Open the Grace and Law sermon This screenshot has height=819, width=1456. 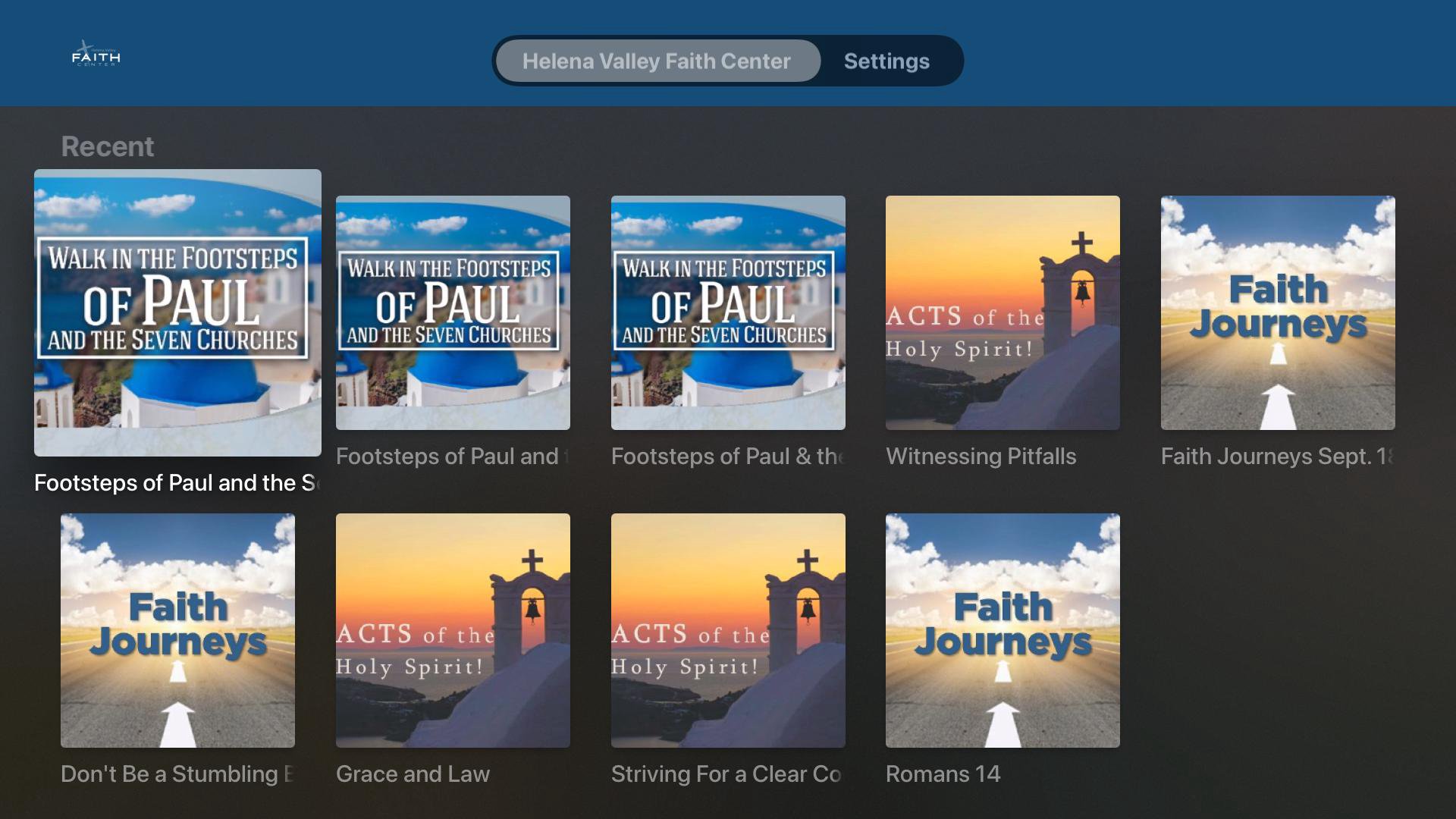[x=453, y=630]
